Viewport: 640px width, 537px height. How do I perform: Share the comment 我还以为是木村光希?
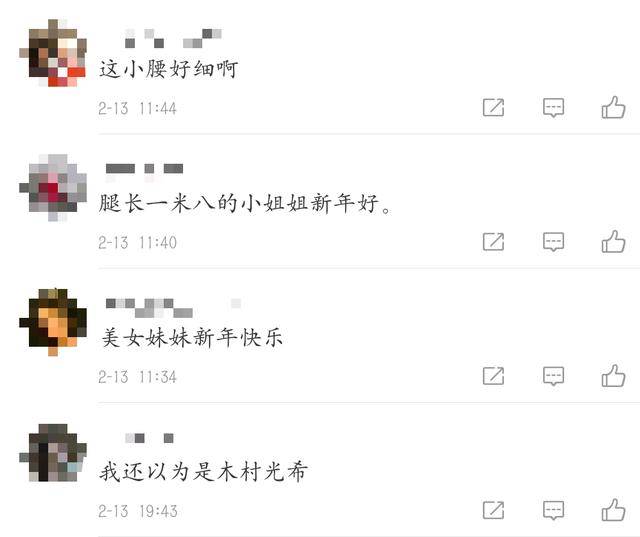tap(493, 510)
